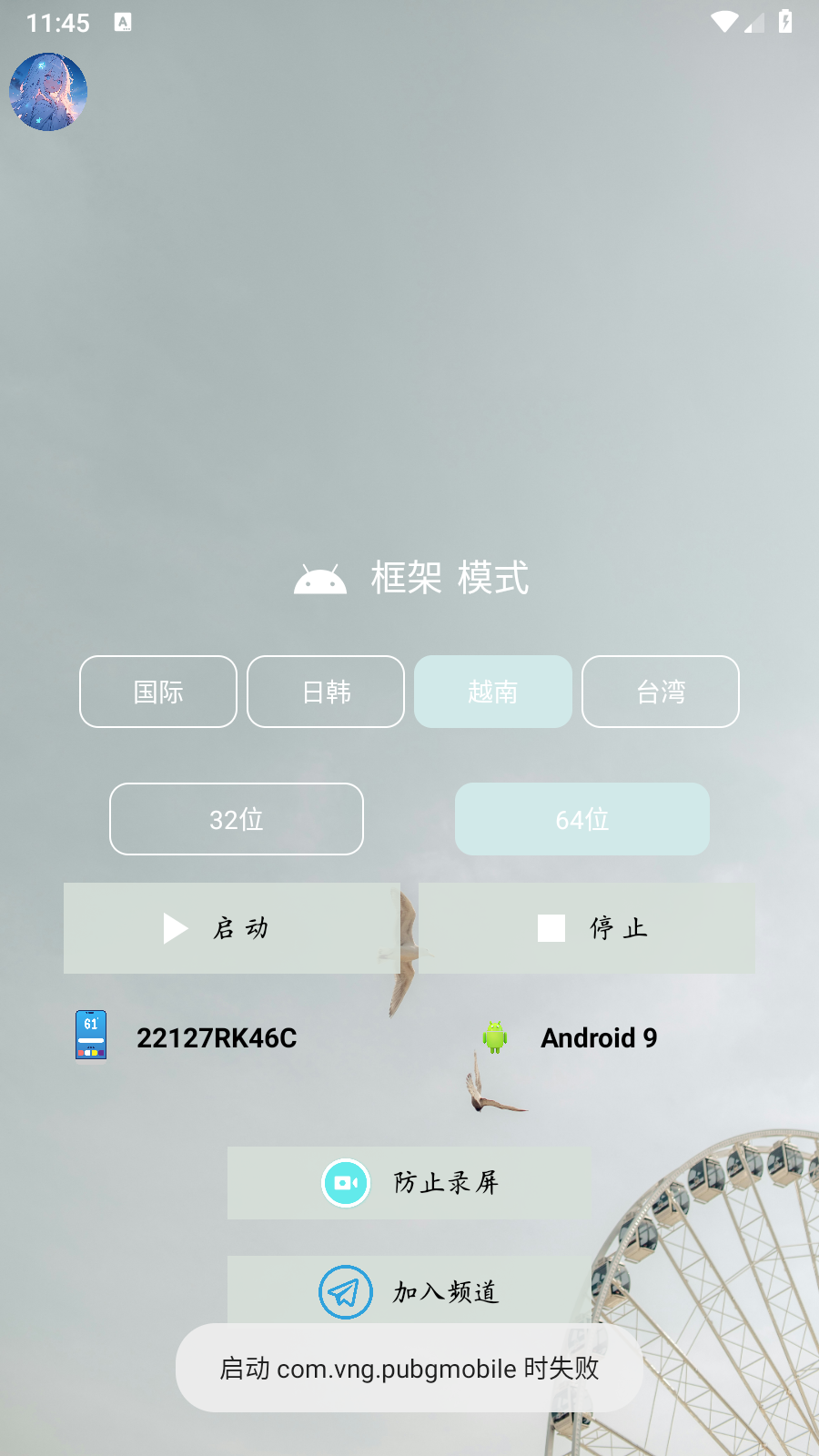The height and width of the screenshot is (1456, 819).
Task: Choose the 日韩 region option
Action: [326, 692]
